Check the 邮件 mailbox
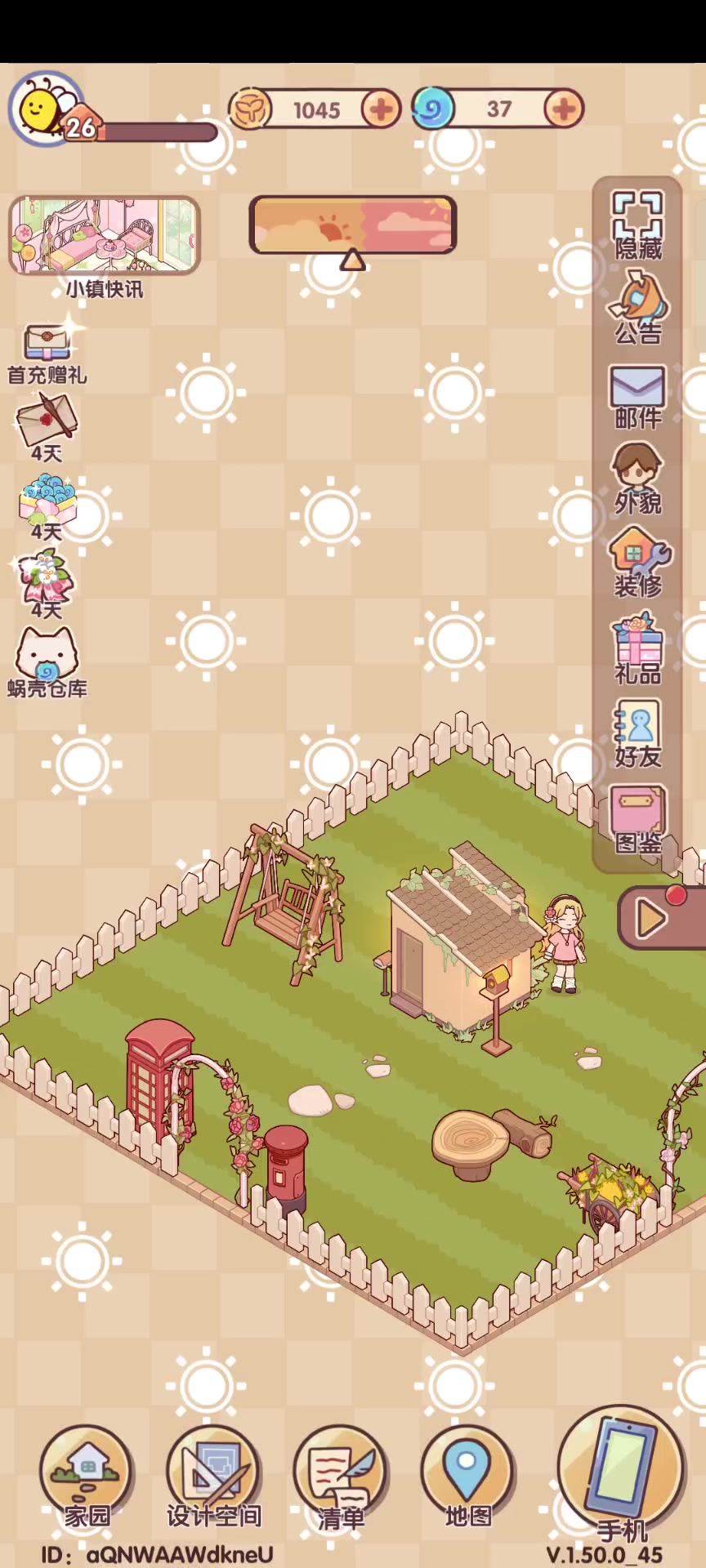 [637, 396]
